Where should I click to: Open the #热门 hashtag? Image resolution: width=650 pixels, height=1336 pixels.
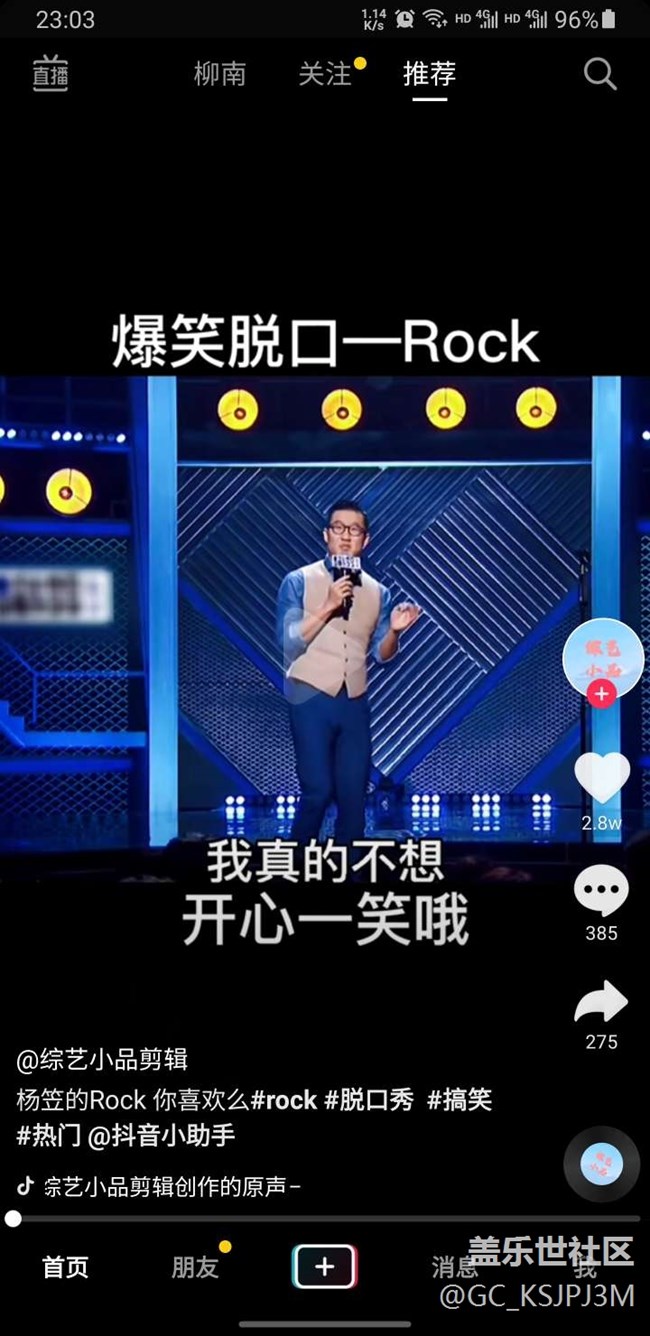coord(48,1135)
